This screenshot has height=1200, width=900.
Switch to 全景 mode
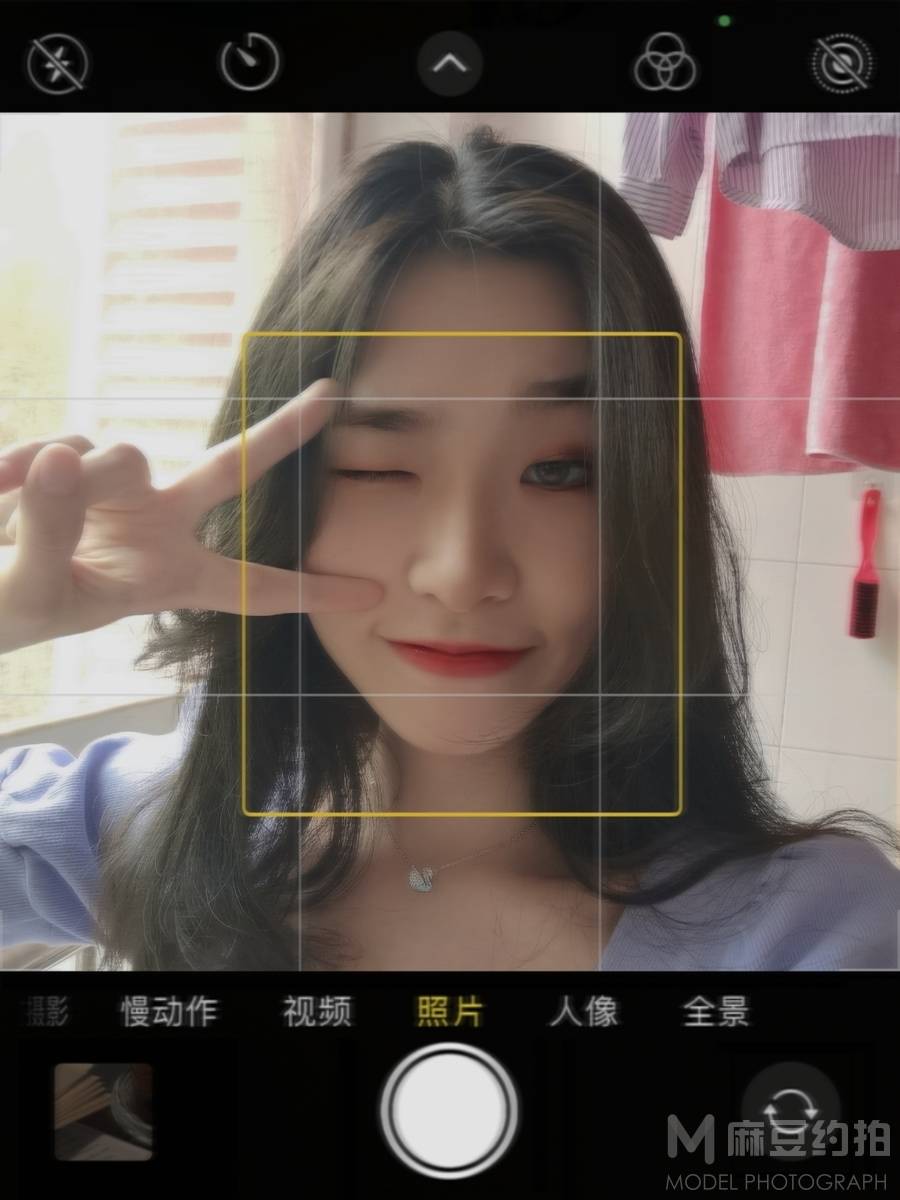point(716,1012)
